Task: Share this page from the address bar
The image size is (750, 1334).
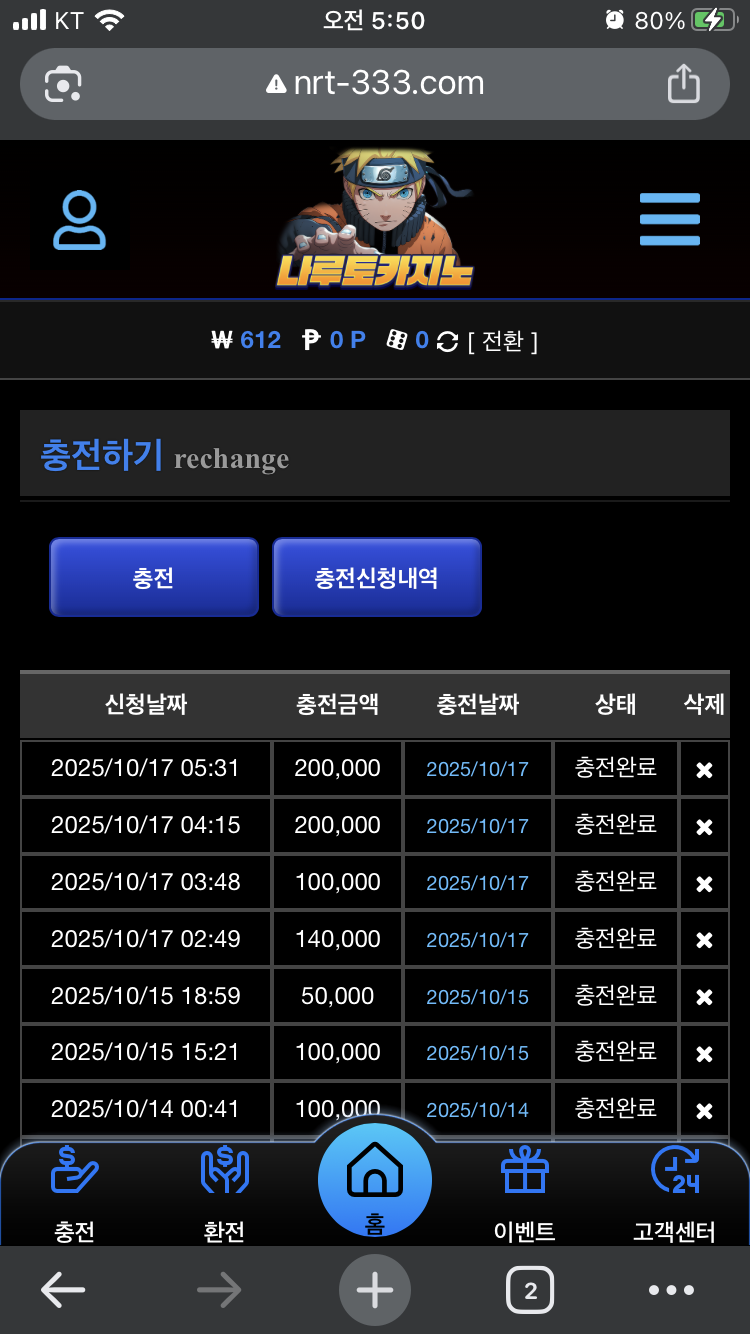Action: point(684,83)
